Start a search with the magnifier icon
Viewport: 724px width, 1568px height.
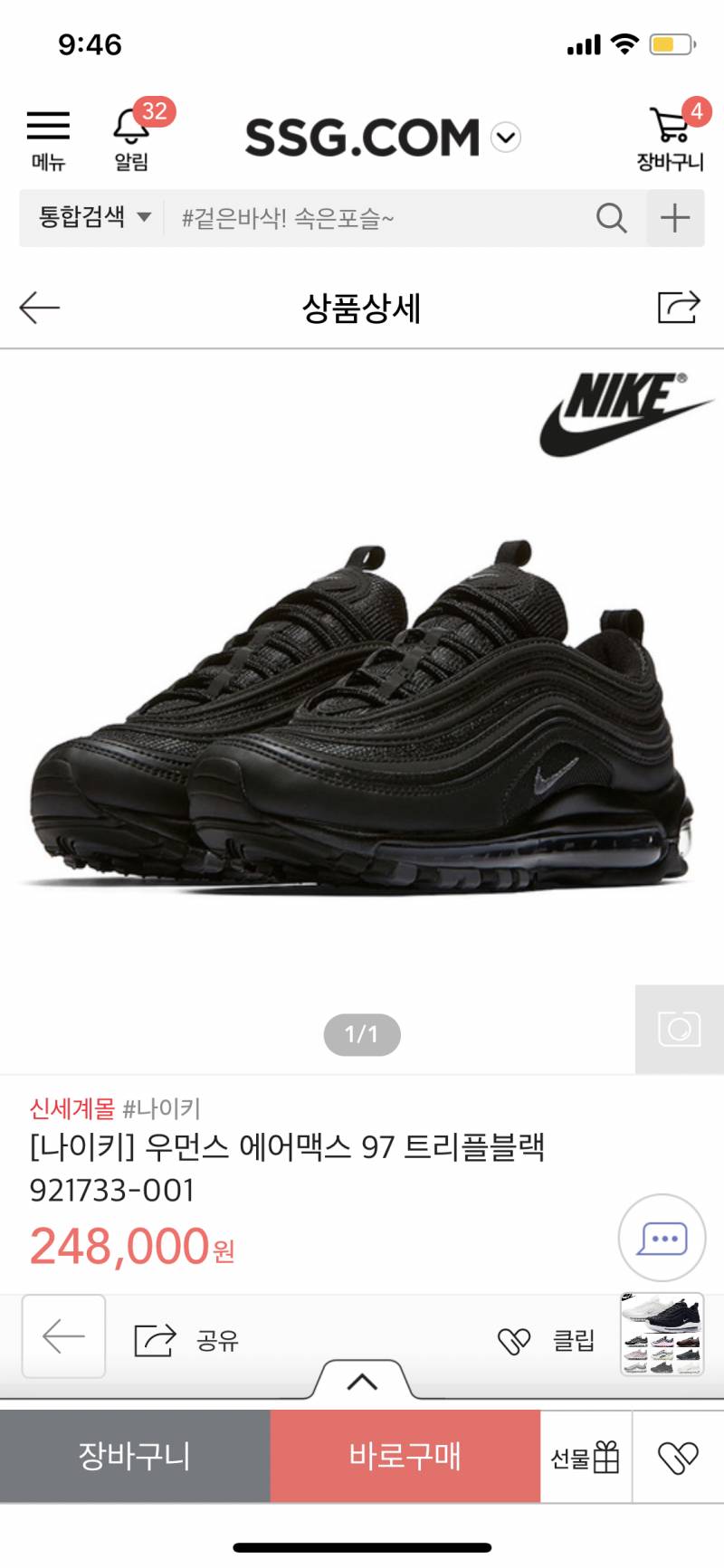[612, 217]
